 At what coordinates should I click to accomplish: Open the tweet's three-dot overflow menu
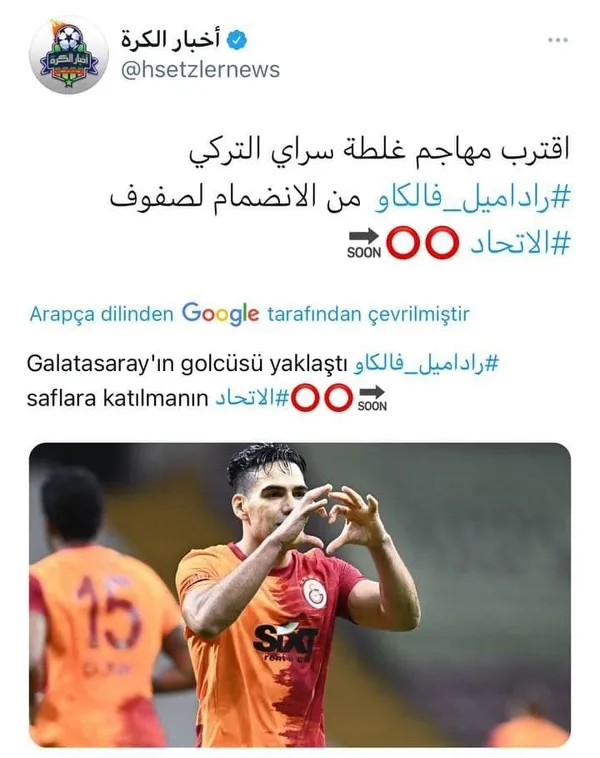(557, 40)
